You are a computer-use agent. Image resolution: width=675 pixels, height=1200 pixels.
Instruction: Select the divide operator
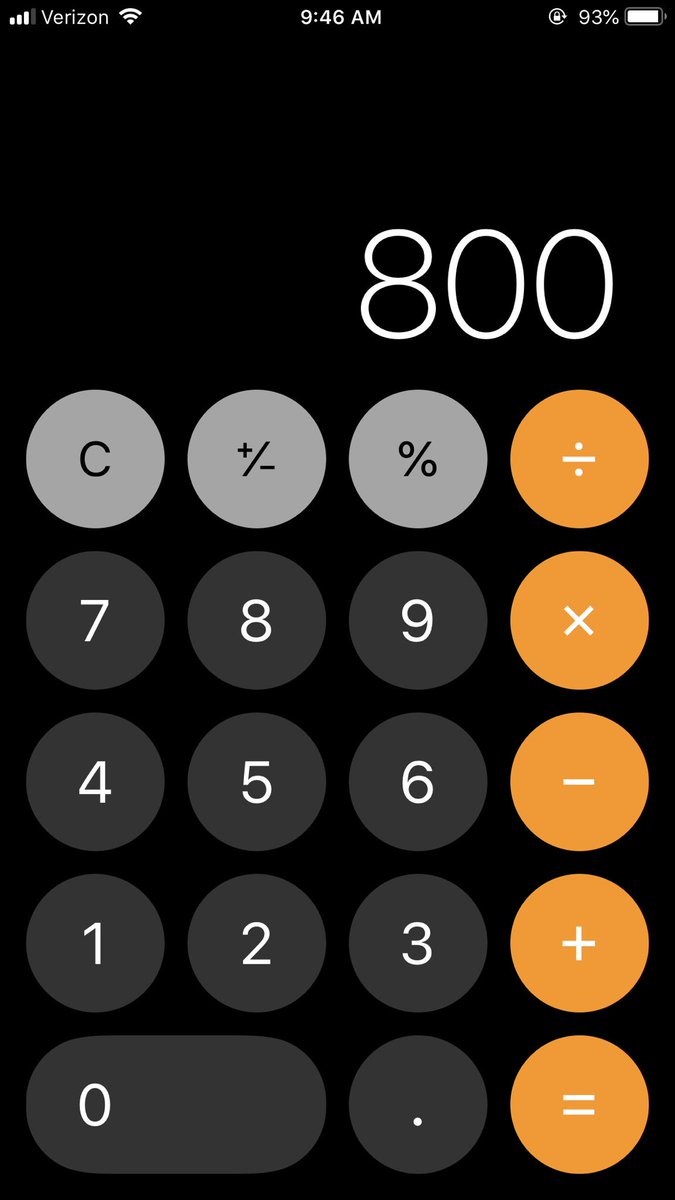580,459
